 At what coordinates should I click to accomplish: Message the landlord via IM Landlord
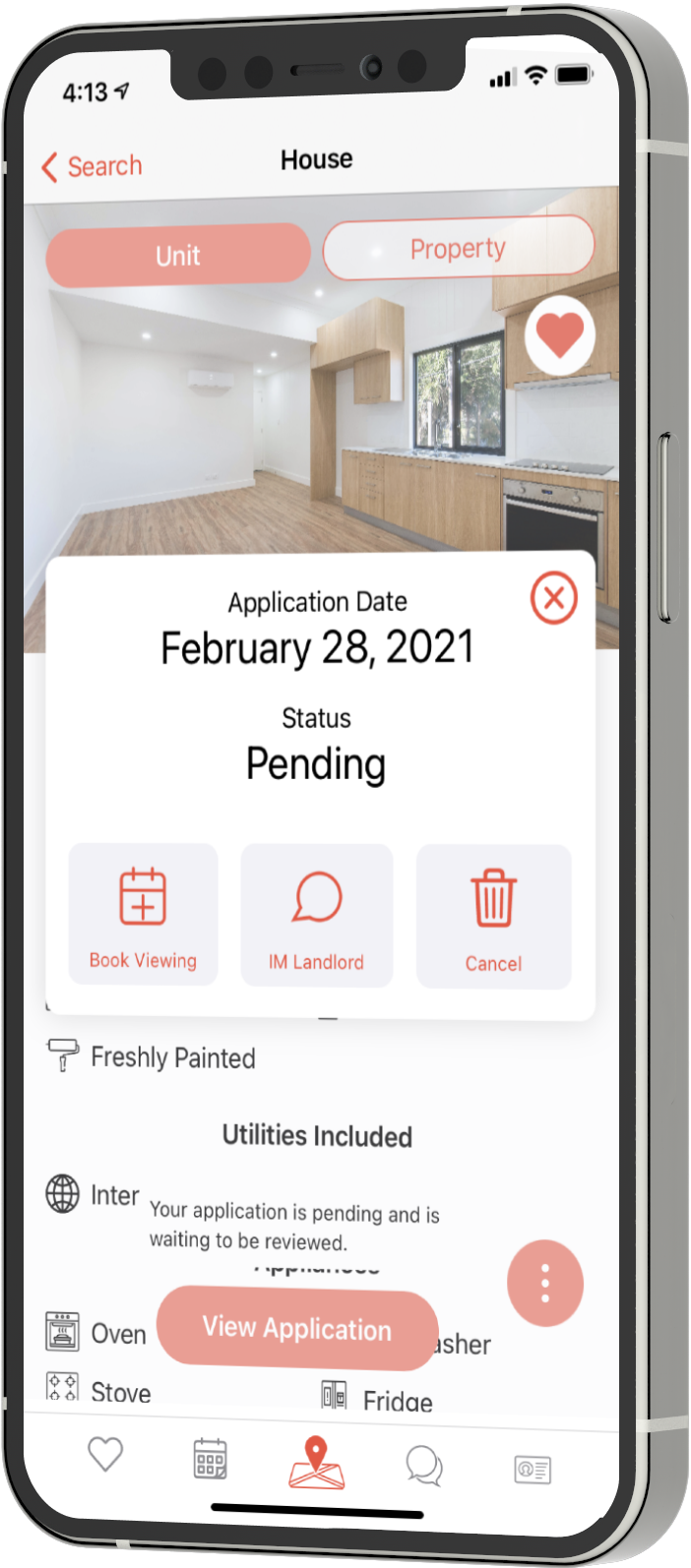(317, 916)
